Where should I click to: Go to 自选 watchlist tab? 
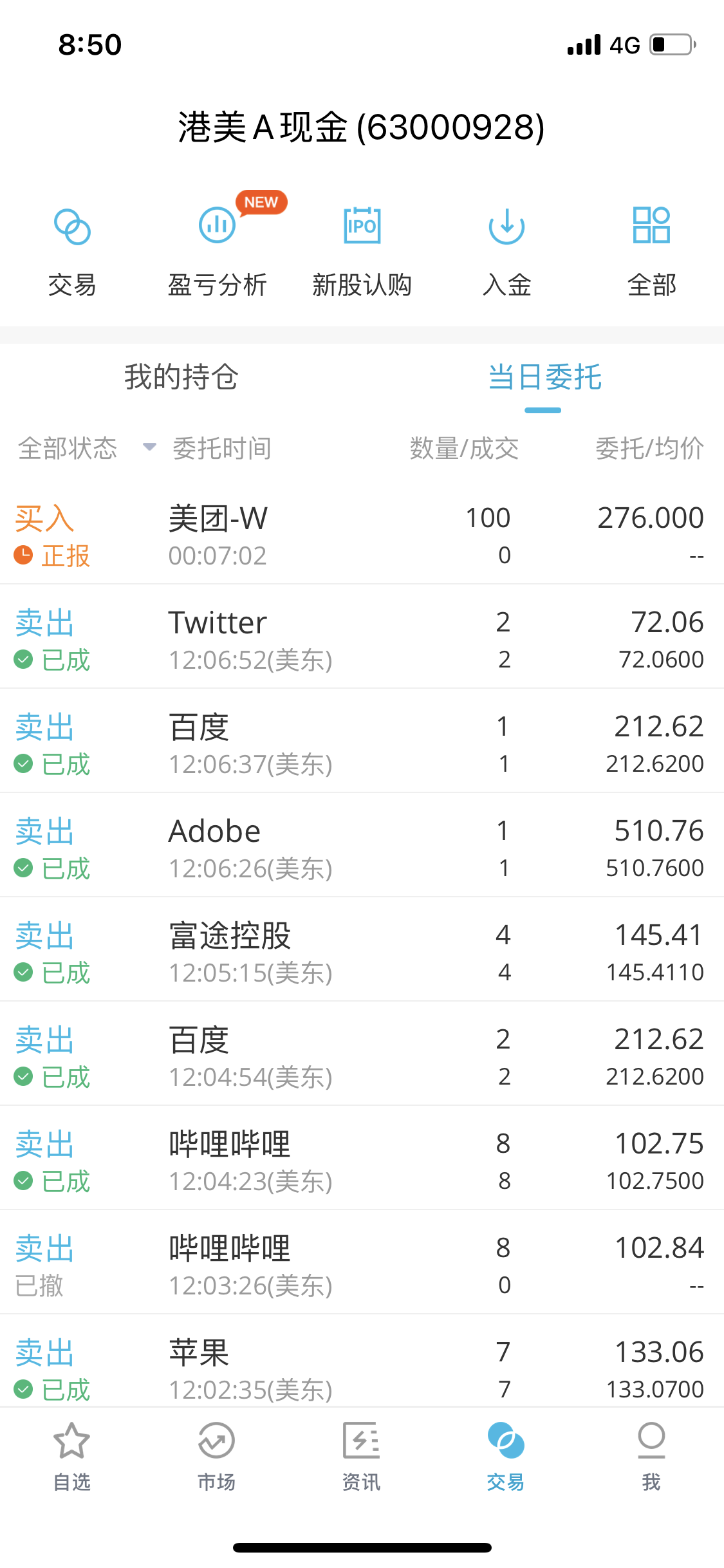pos(71,1457)
